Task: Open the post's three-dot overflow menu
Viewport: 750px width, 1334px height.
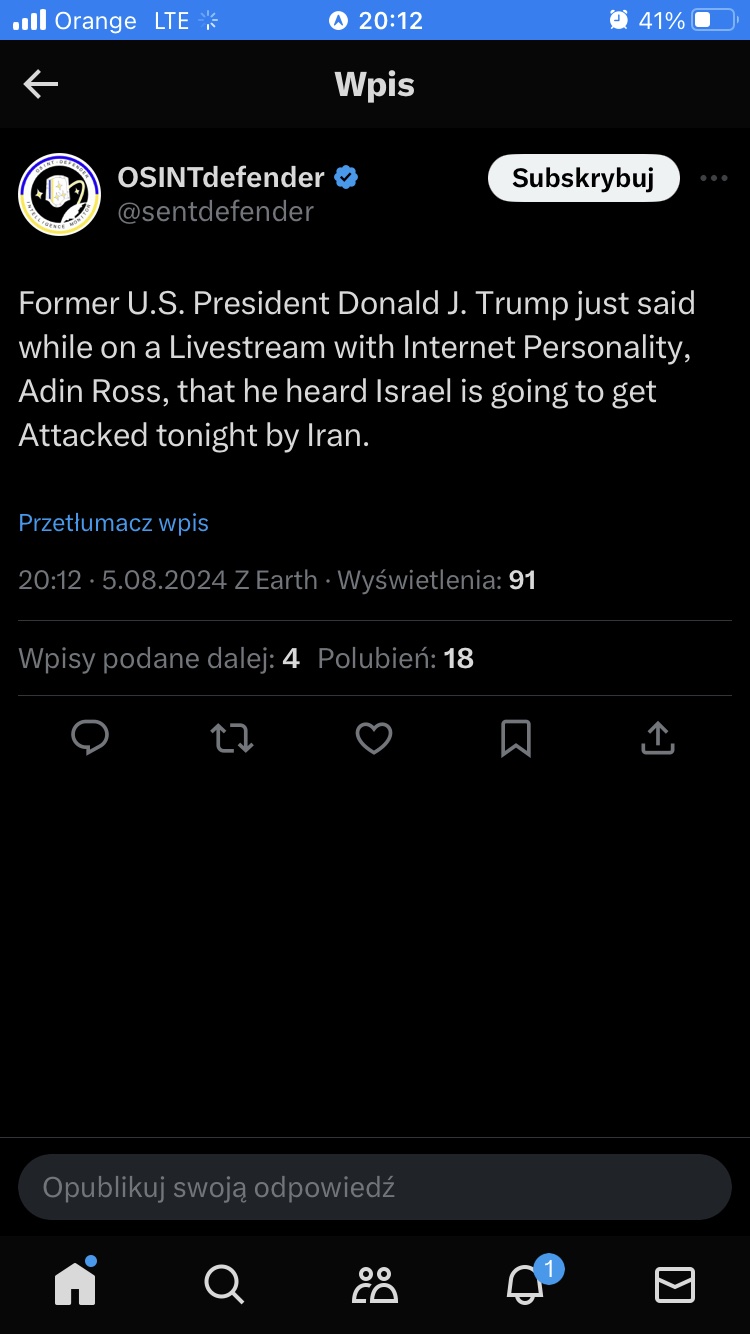Action: [714, 179]
